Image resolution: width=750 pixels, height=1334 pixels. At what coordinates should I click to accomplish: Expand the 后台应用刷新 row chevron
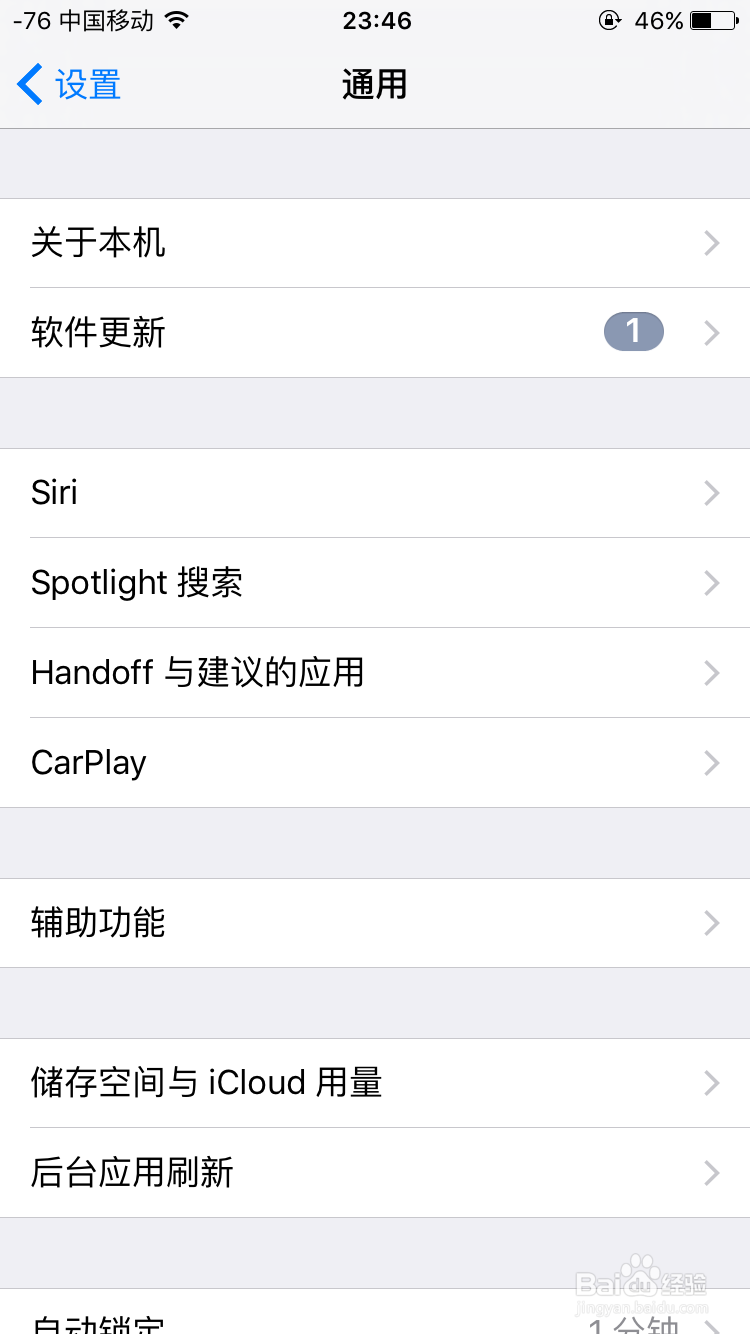(710, 1173)
